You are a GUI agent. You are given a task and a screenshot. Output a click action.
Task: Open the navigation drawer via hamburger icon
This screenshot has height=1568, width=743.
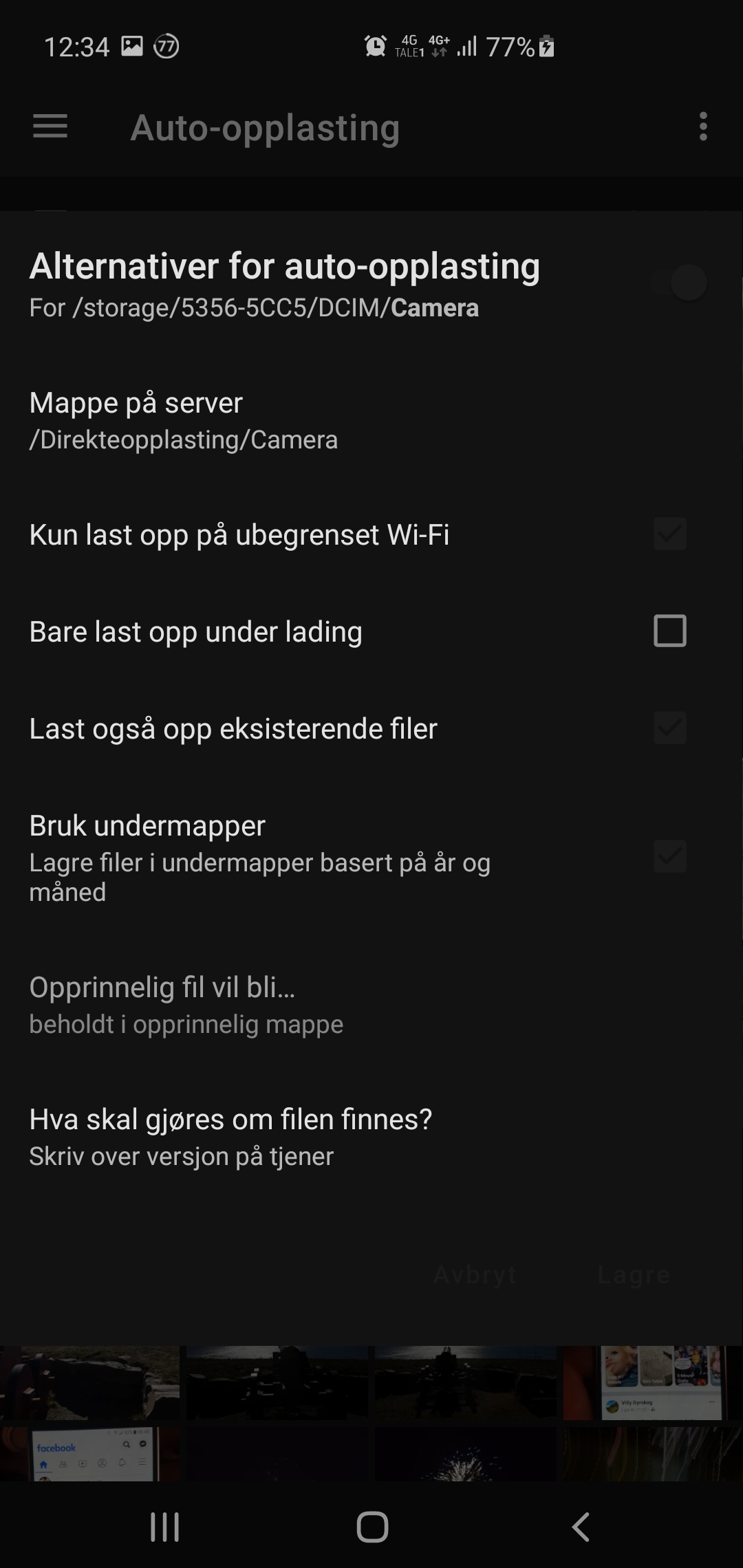tap(50, 127)
